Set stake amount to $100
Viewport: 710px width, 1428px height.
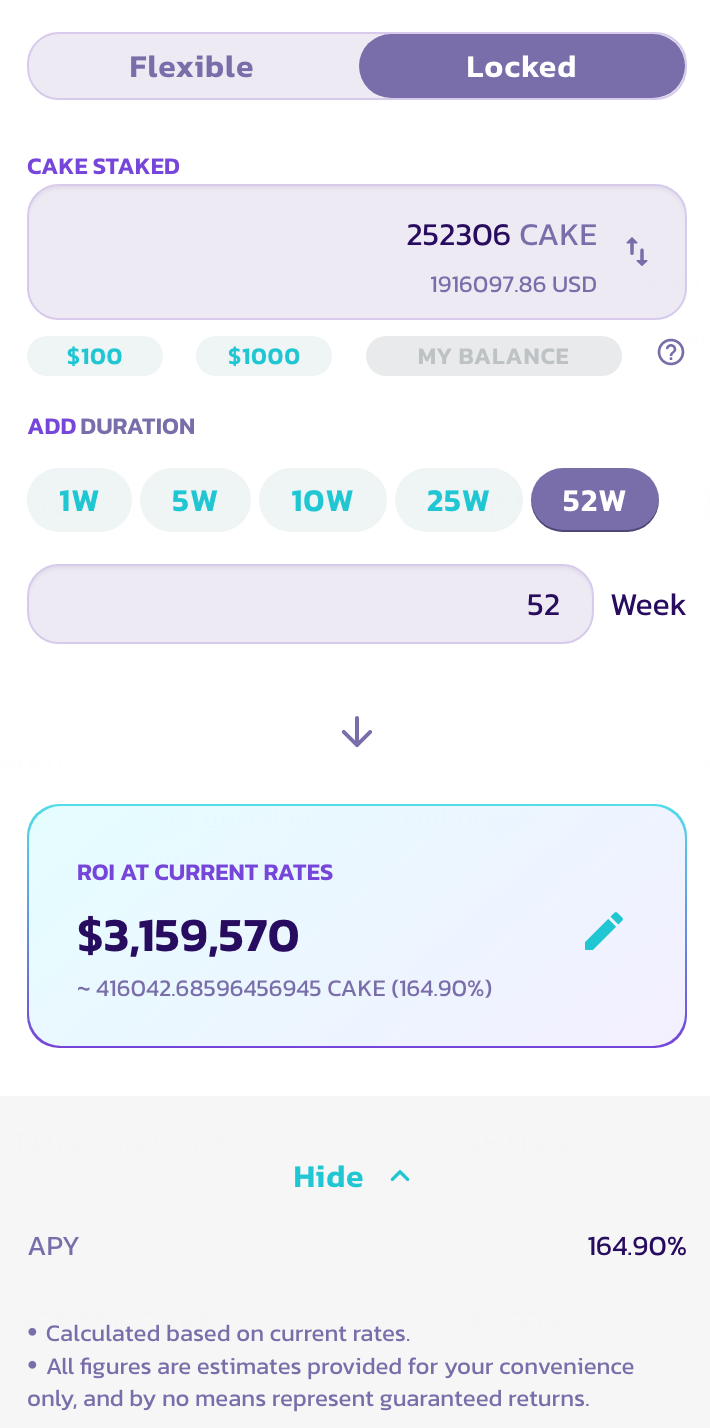[94, 356]
